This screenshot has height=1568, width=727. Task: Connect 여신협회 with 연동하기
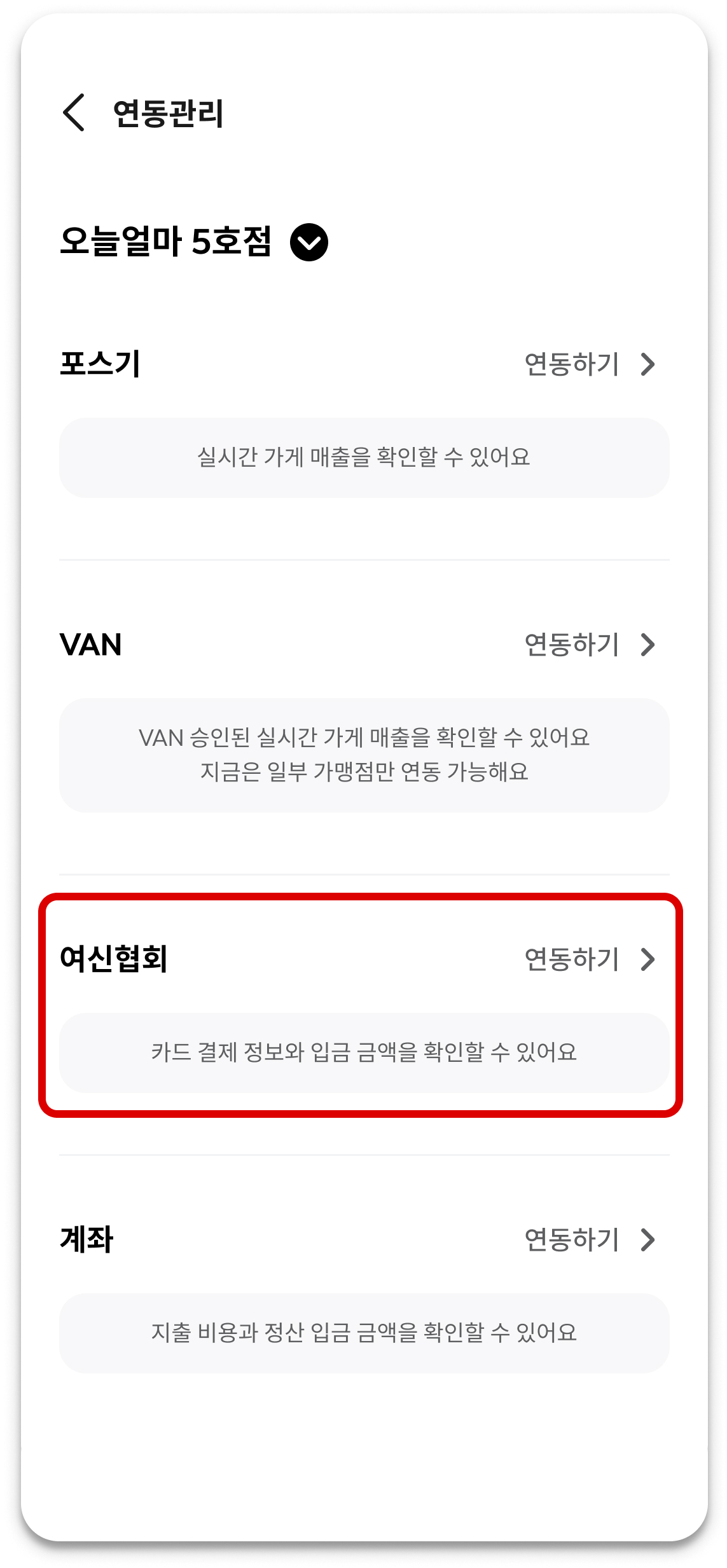pyautogui.click(x=590, y=959)
